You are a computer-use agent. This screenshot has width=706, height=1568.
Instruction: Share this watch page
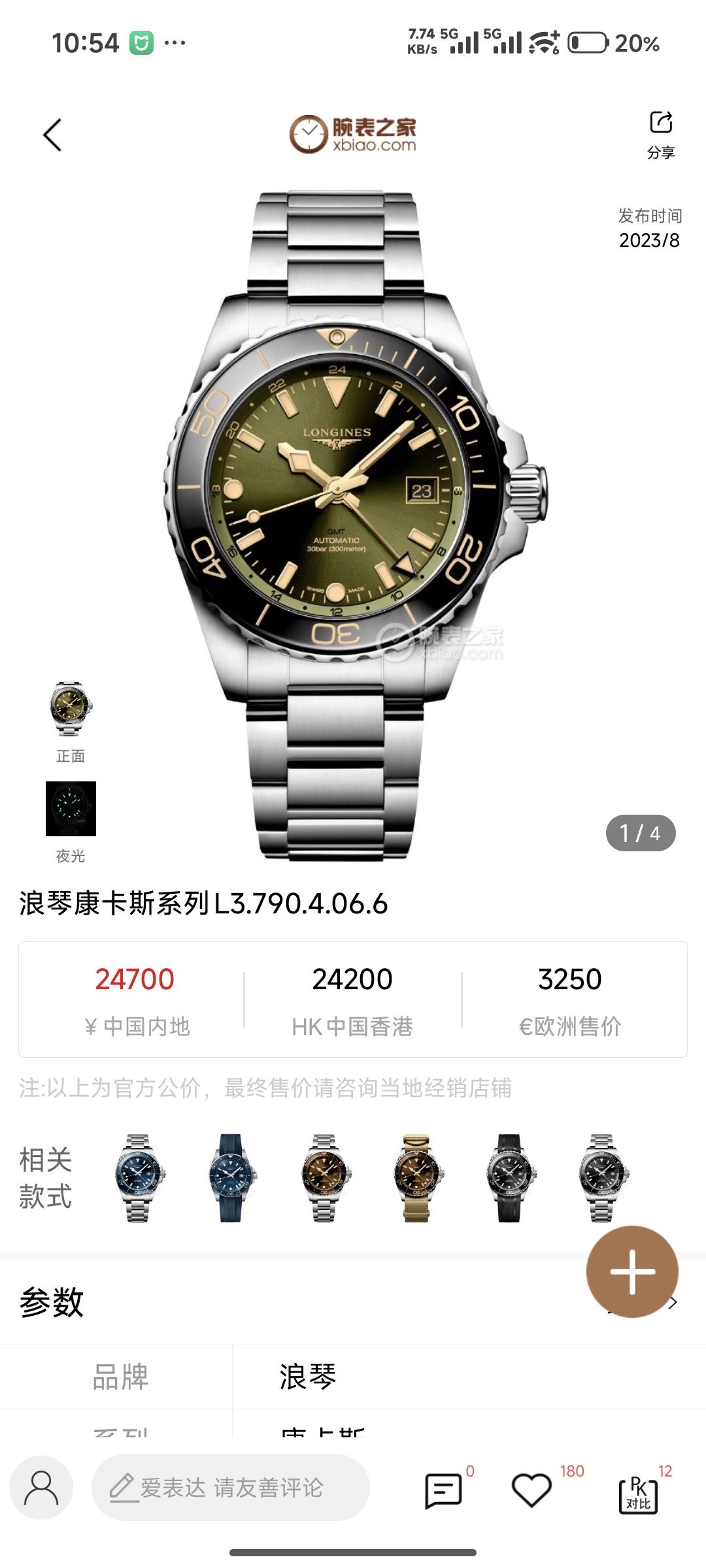pyautogui.click(x=660, y=134)
